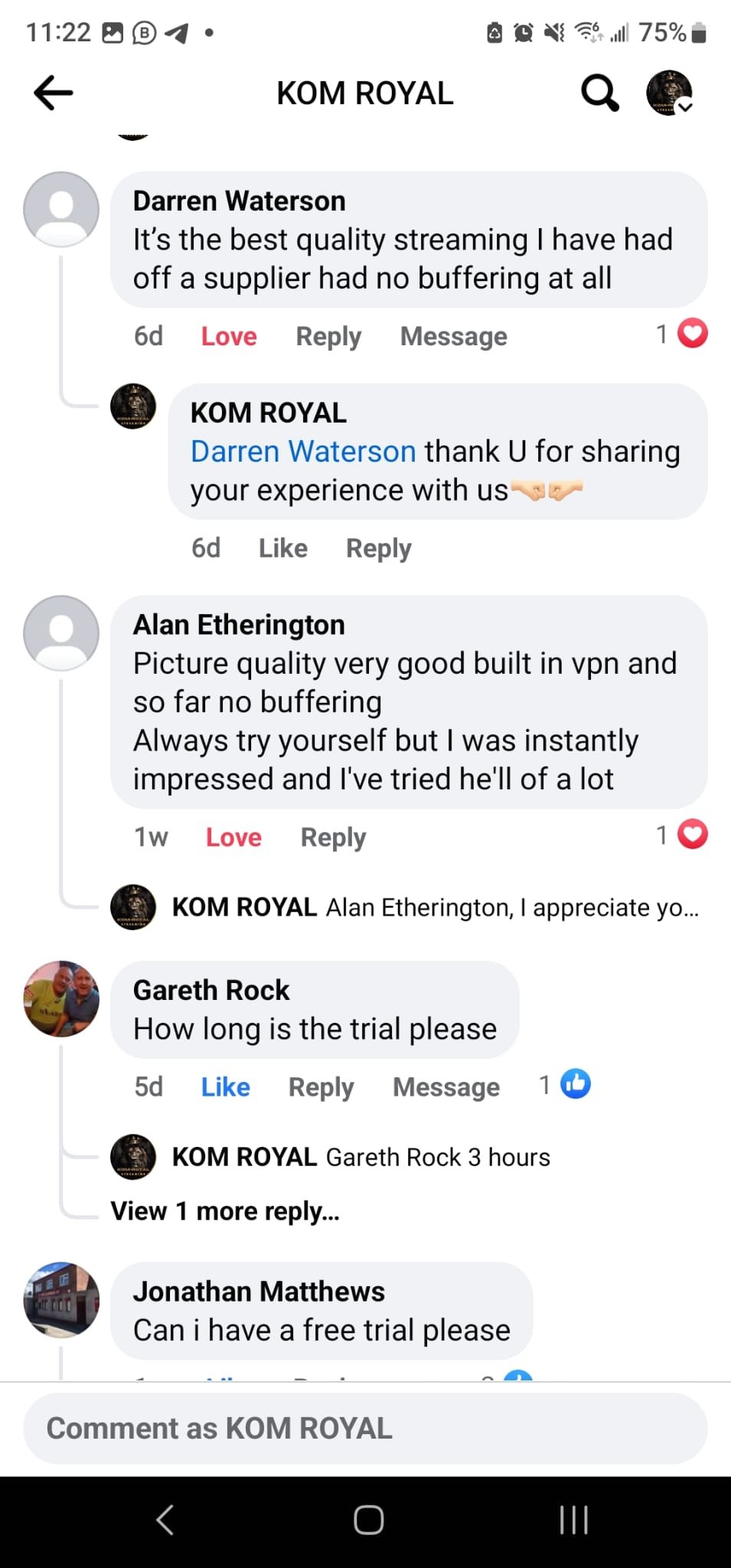Tap Love on Alan Etherington's comment

233,837
